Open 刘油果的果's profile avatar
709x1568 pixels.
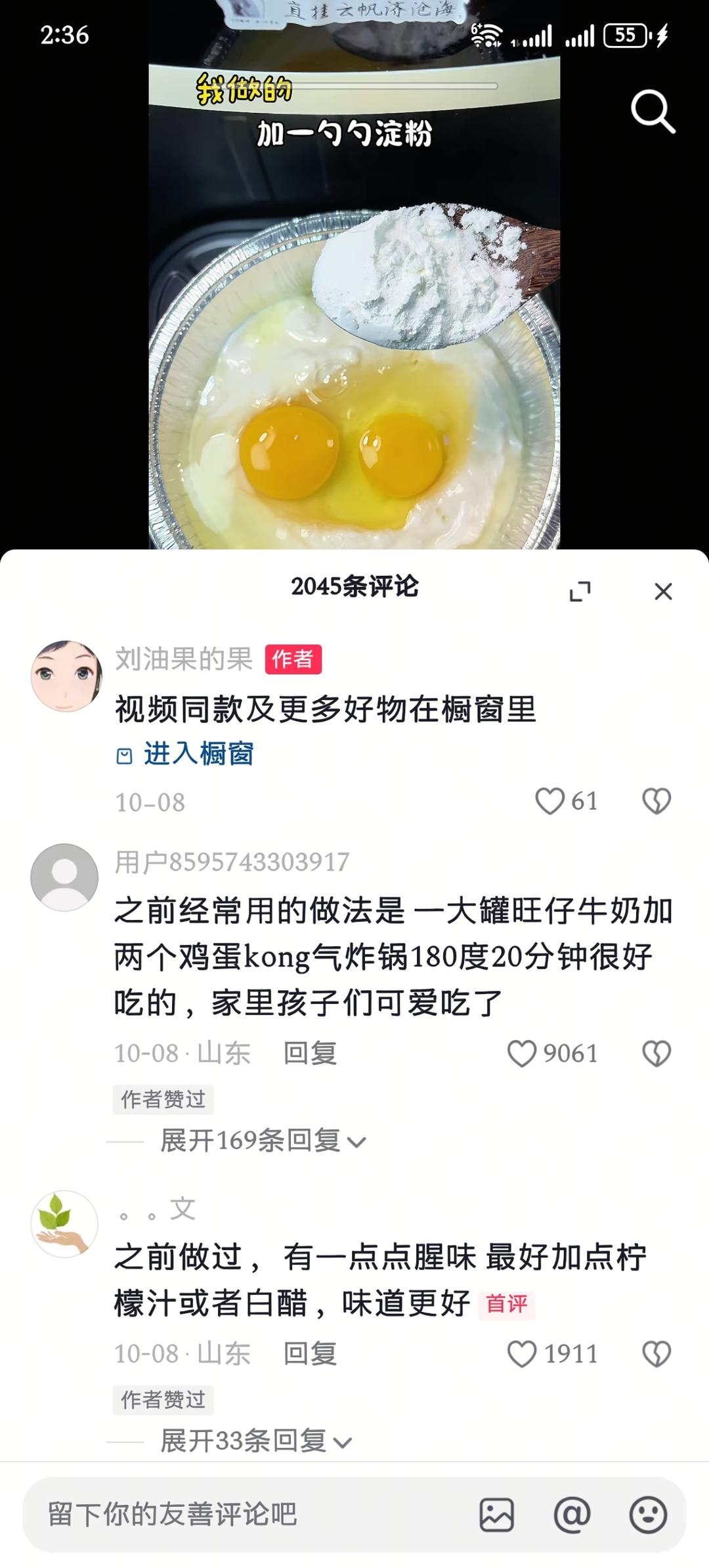click(67, 676)
